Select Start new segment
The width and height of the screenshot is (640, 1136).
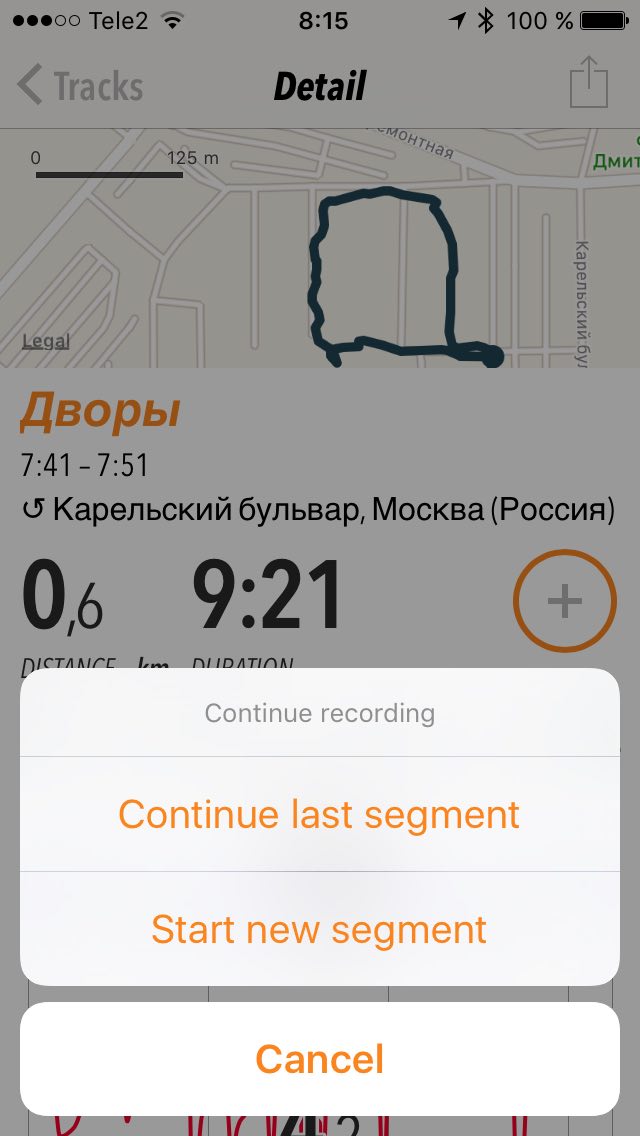pos(320,929)
